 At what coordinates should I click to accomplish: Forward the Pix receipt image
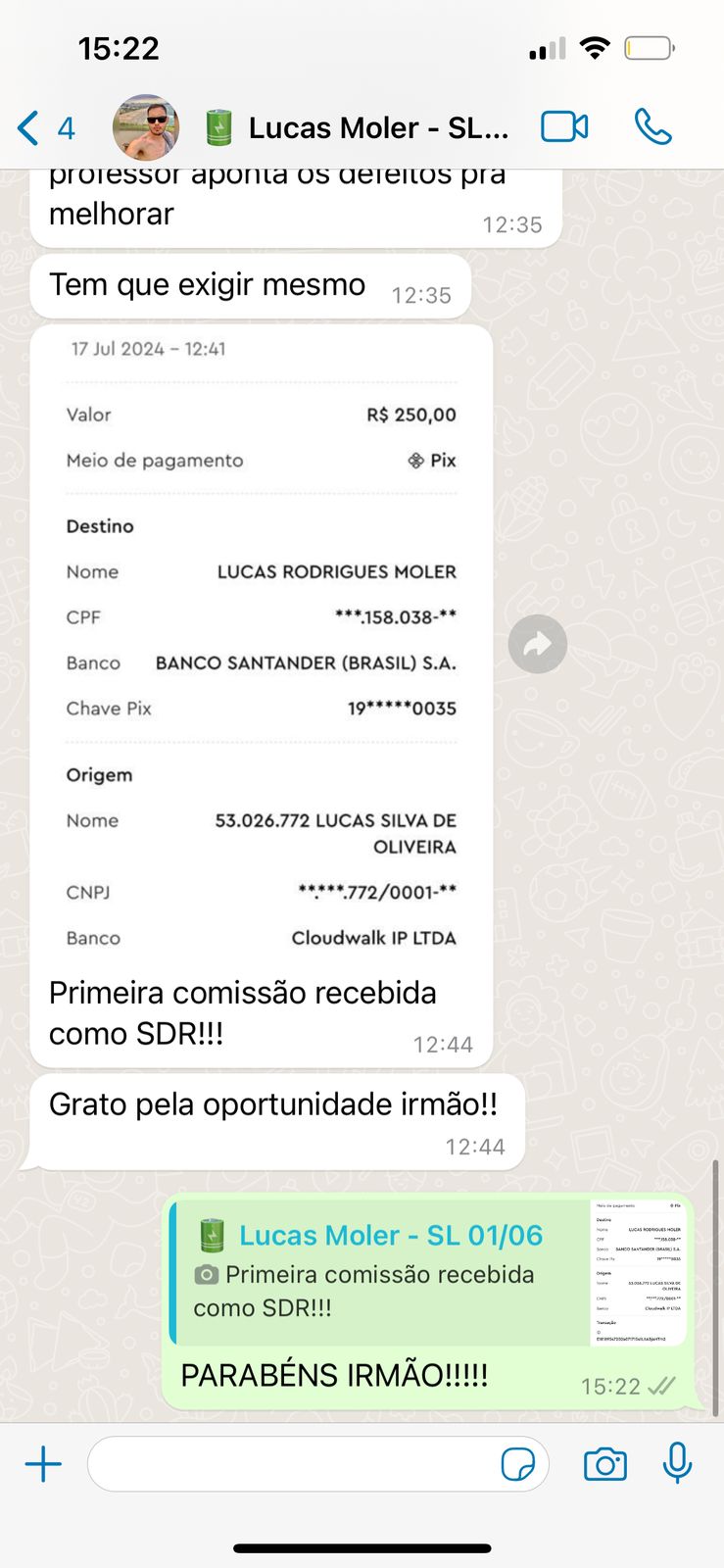click(537, 644)
